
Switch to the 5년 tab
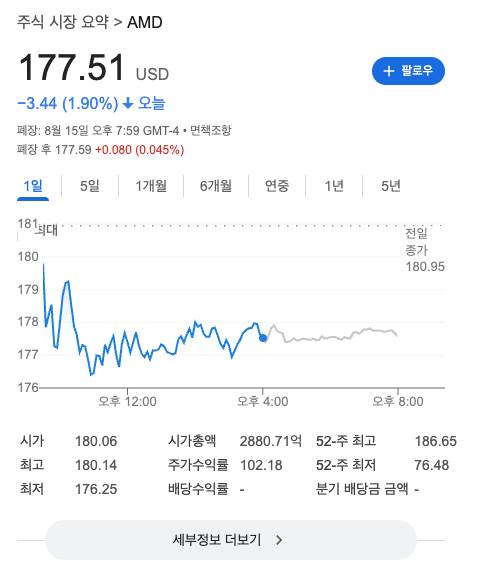click(391, 186)
